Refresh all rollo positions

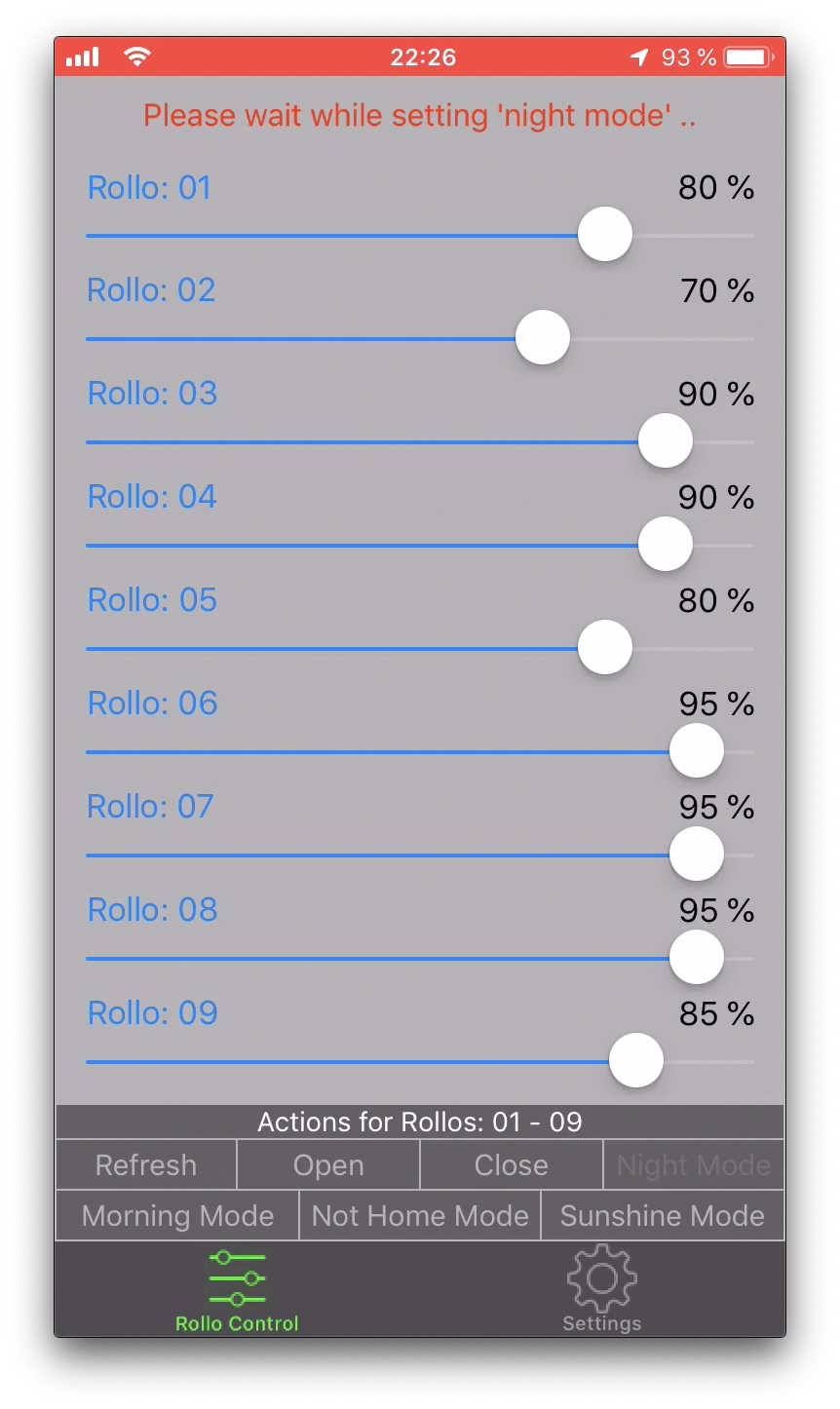click(x=146, y=1164)
